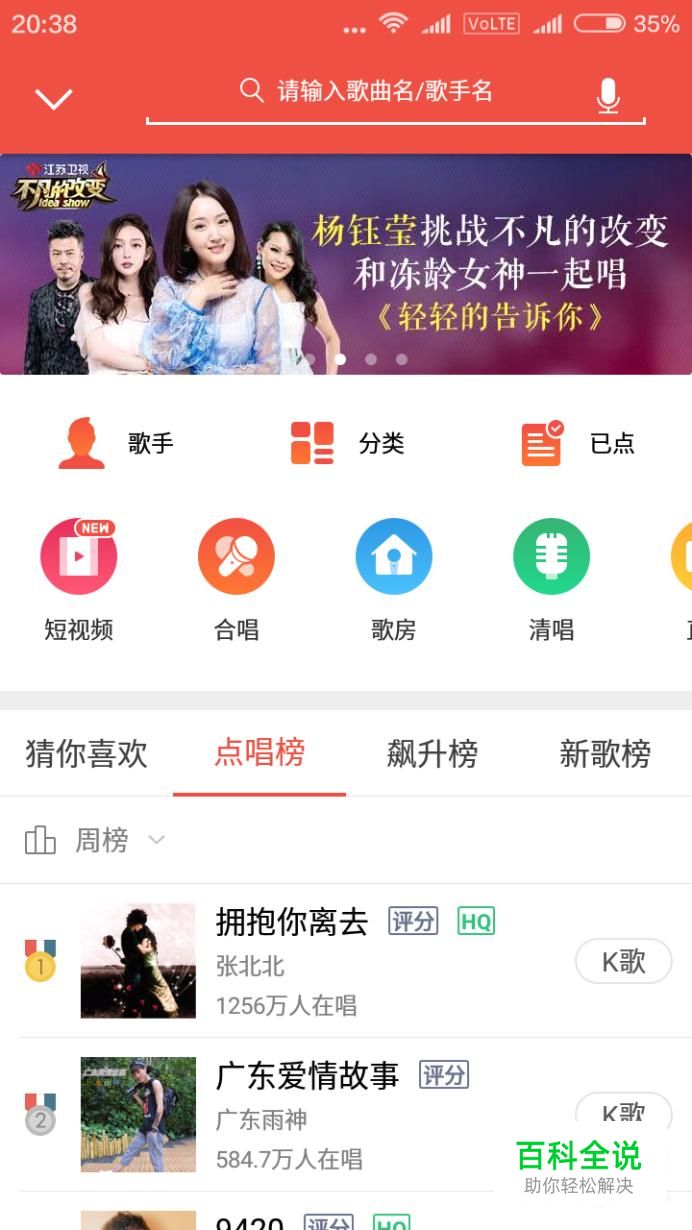Open the 杨钰莹 promotional banner
The height and width of the screenshot is (1230, 692).
tap(346, 265)
